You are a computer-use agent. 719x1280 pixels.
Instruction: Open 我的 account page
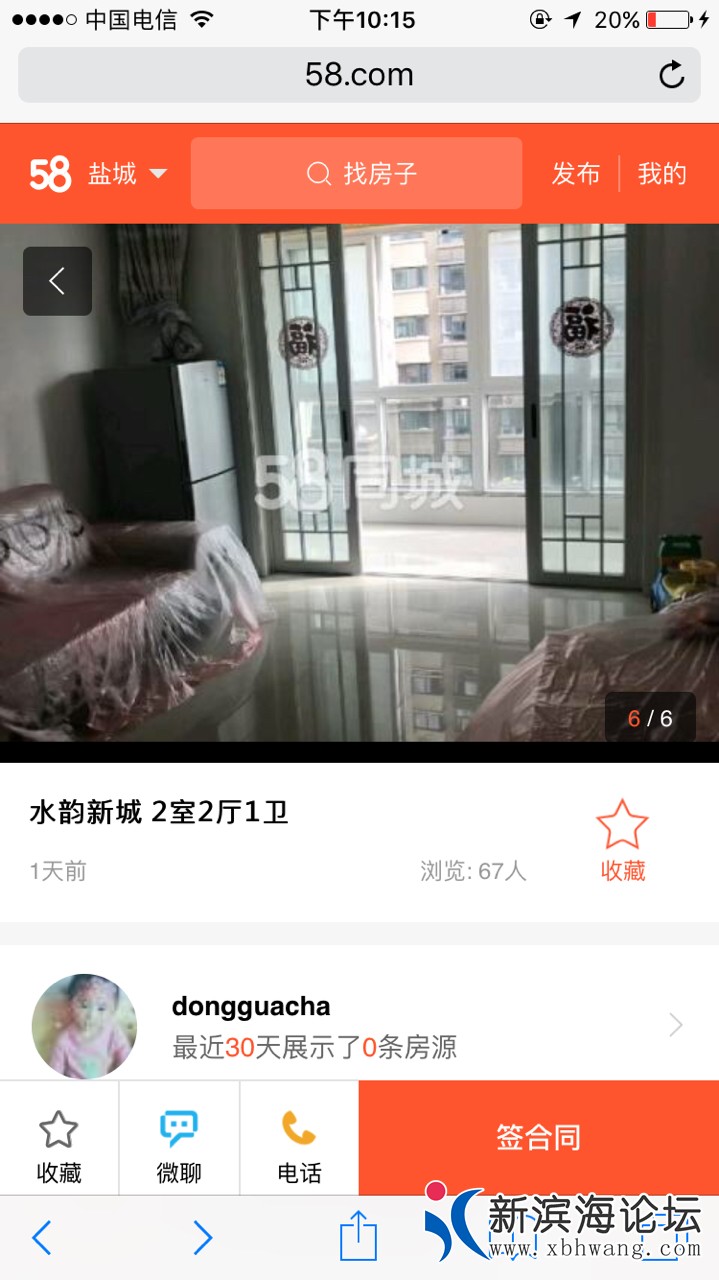point(662,174)
